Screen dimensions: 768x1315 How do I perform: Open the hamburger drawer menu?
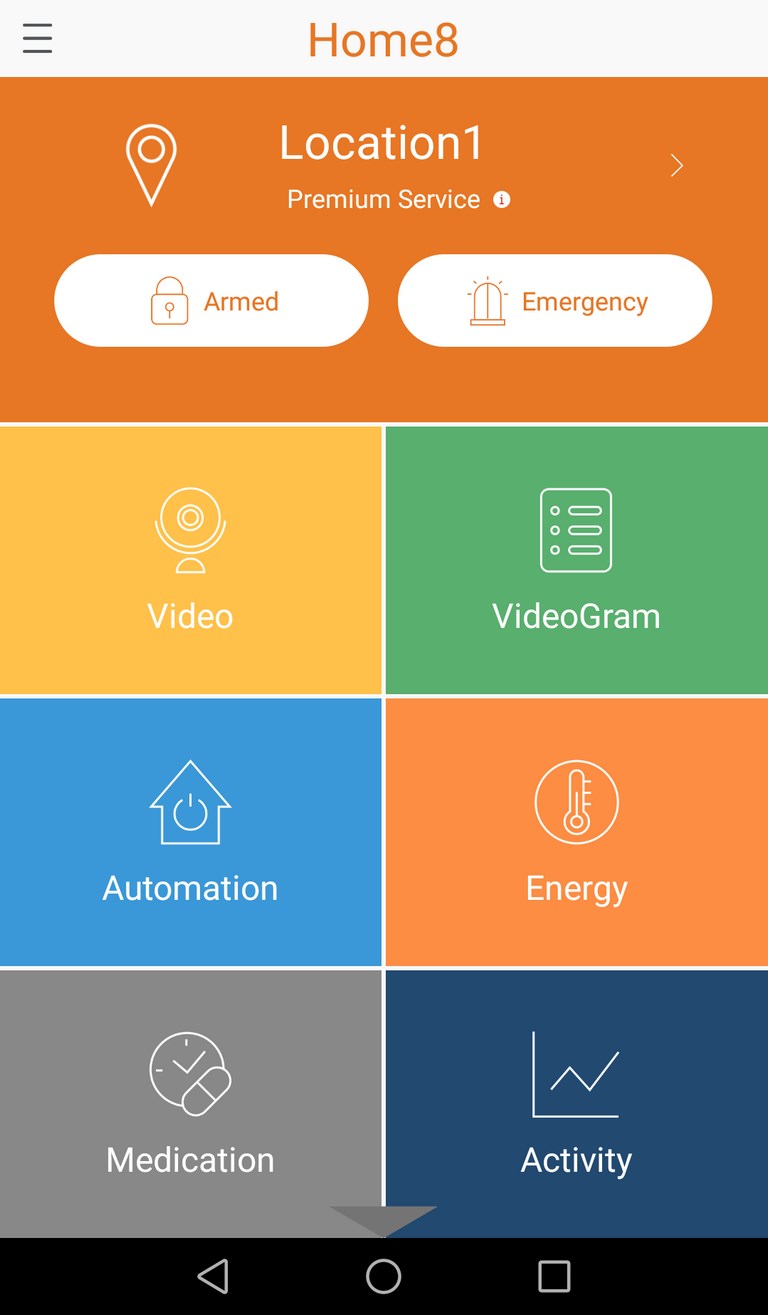[37, 39]
